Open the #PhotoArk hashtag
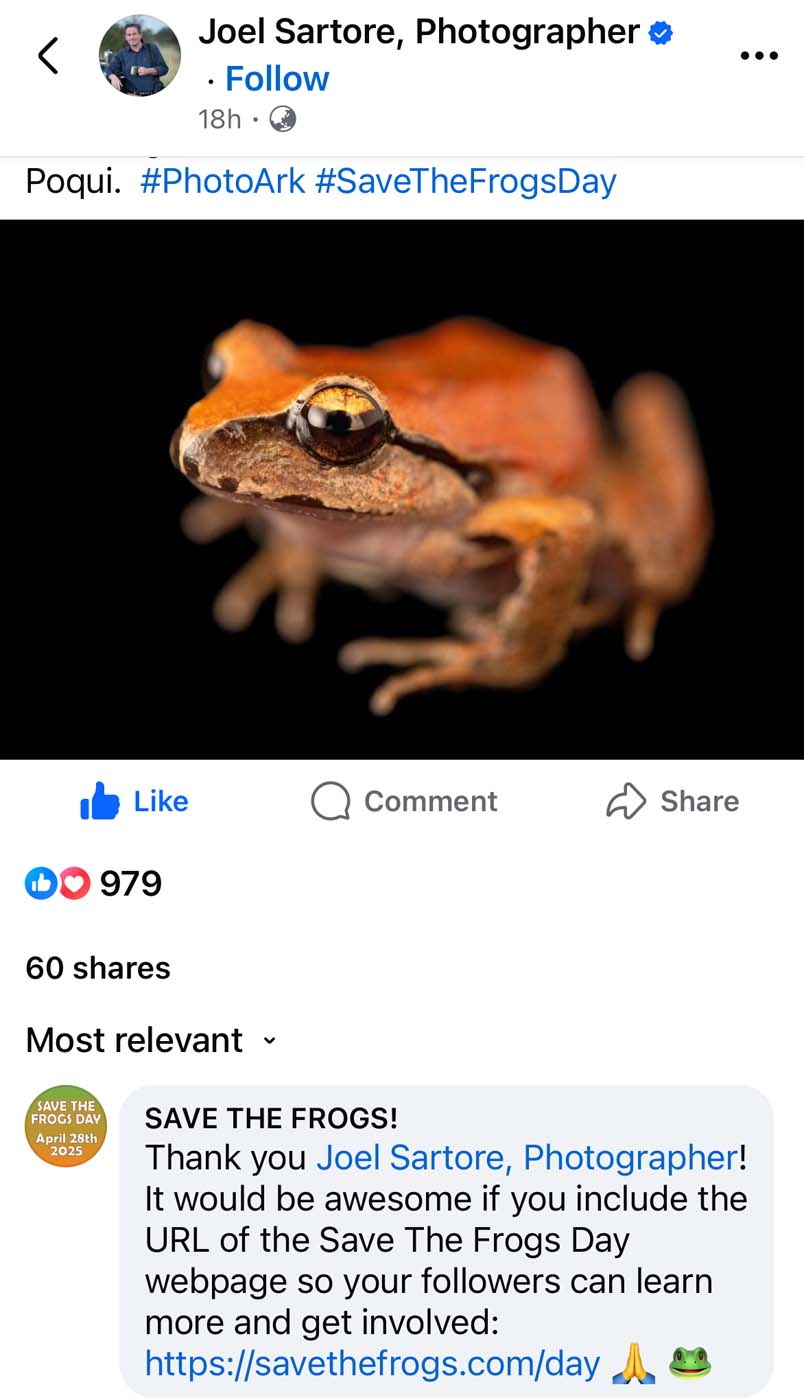Screen dimensions: 804x1400 coord(222,181)
